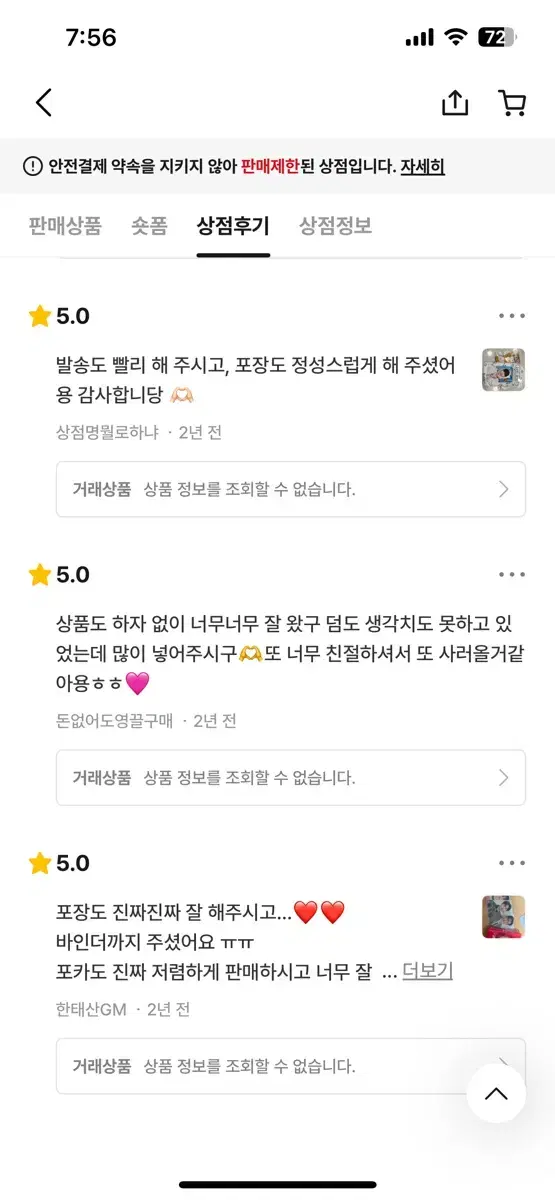This screenshot has width=555, height=1200.
Task: Tap the 자세히 link in the warning banner
Action: (423, 166)
